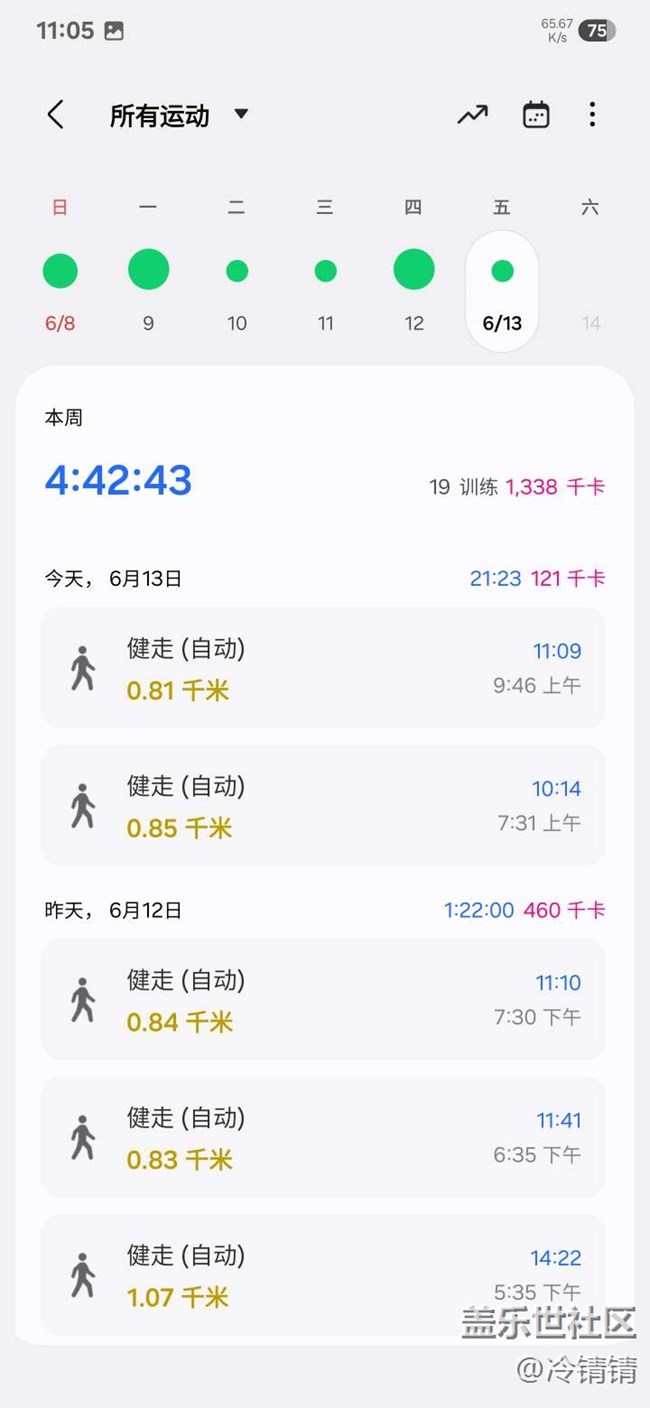Open the 1.07 千米 walk at 5:35 下午

pos(323,1274)
